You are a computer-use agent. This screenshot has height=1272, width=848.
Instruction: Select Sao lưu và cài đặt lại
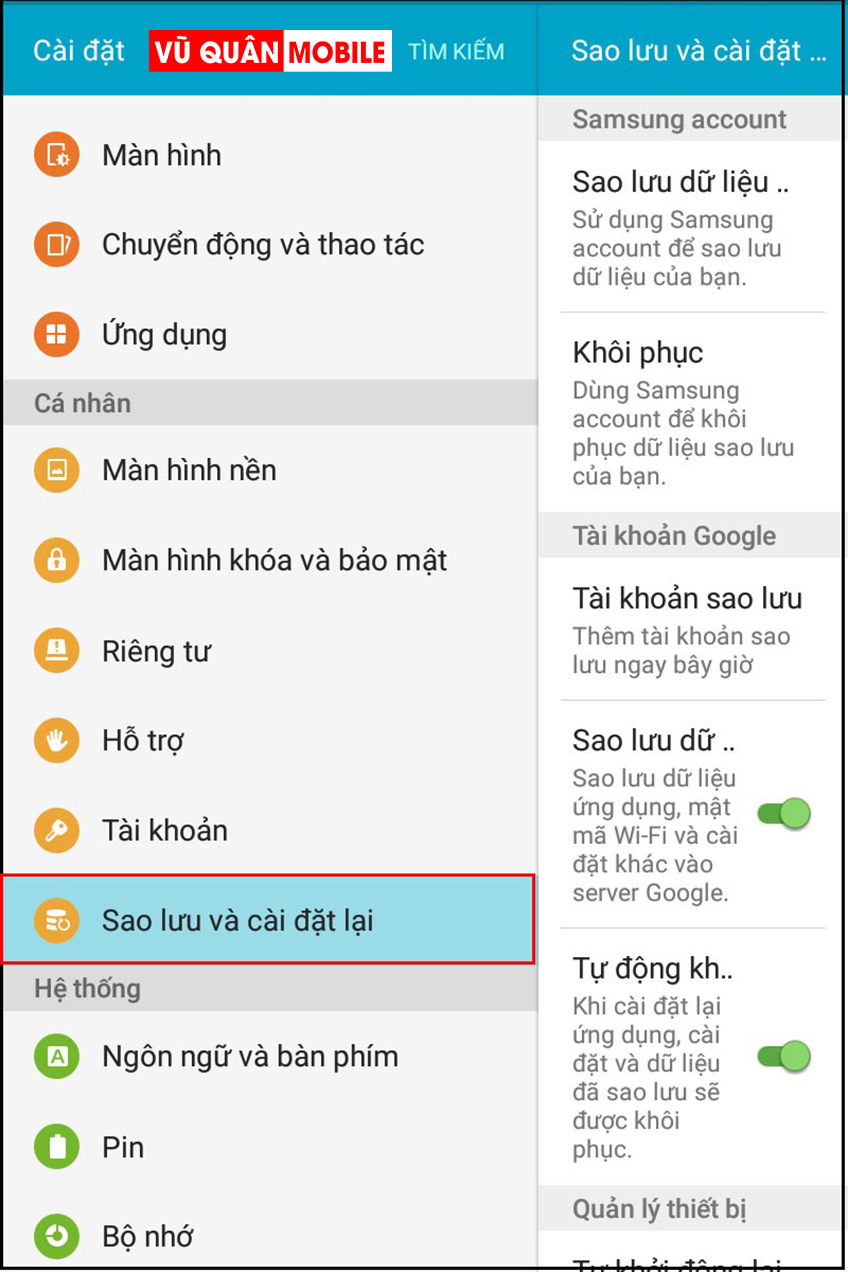(268, 921)
